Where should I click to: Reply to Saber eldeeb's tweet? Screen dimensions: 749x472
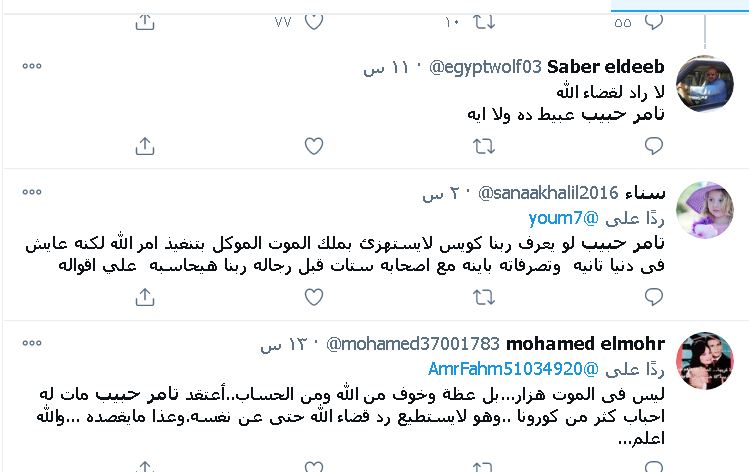654,146
